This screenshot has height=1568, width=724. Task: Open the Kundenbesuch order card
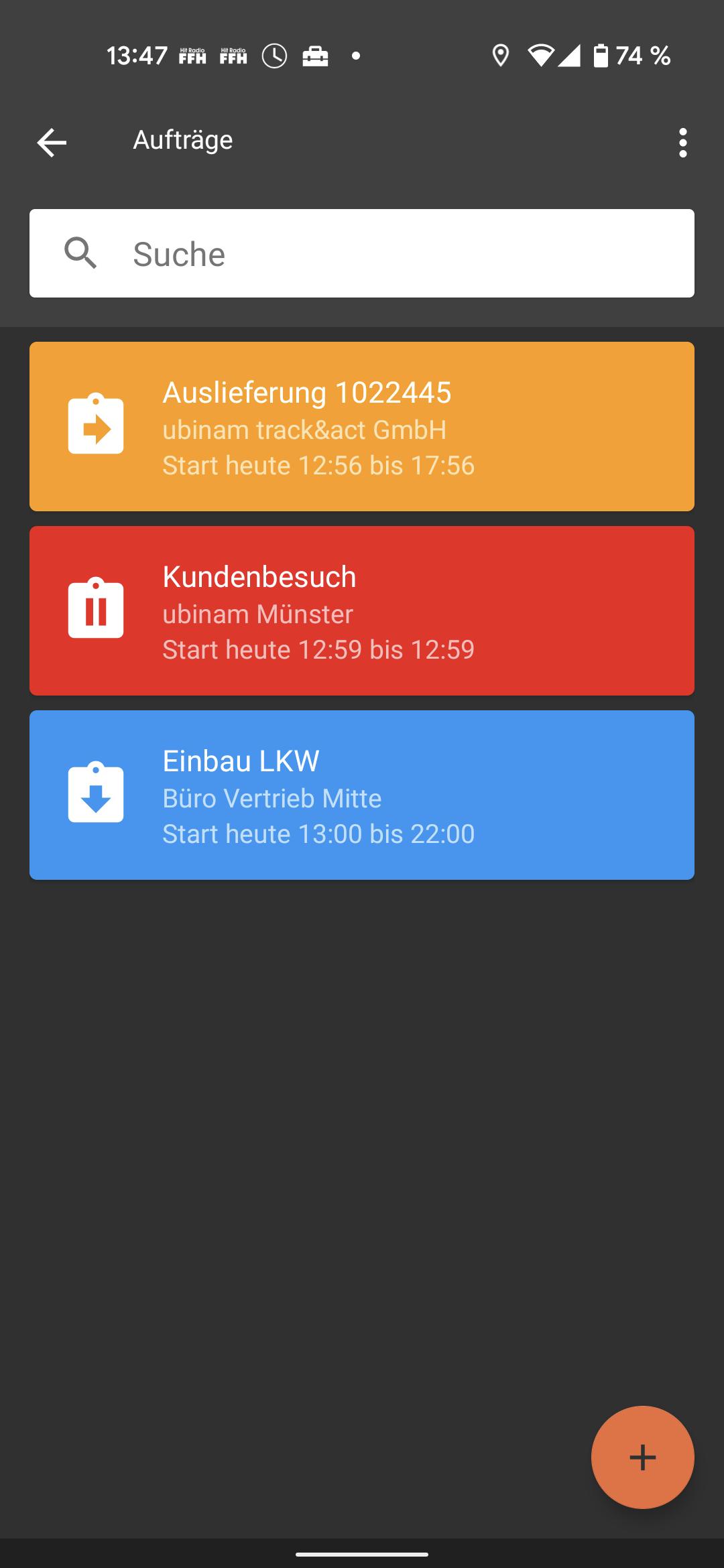[x=362, y=611]
